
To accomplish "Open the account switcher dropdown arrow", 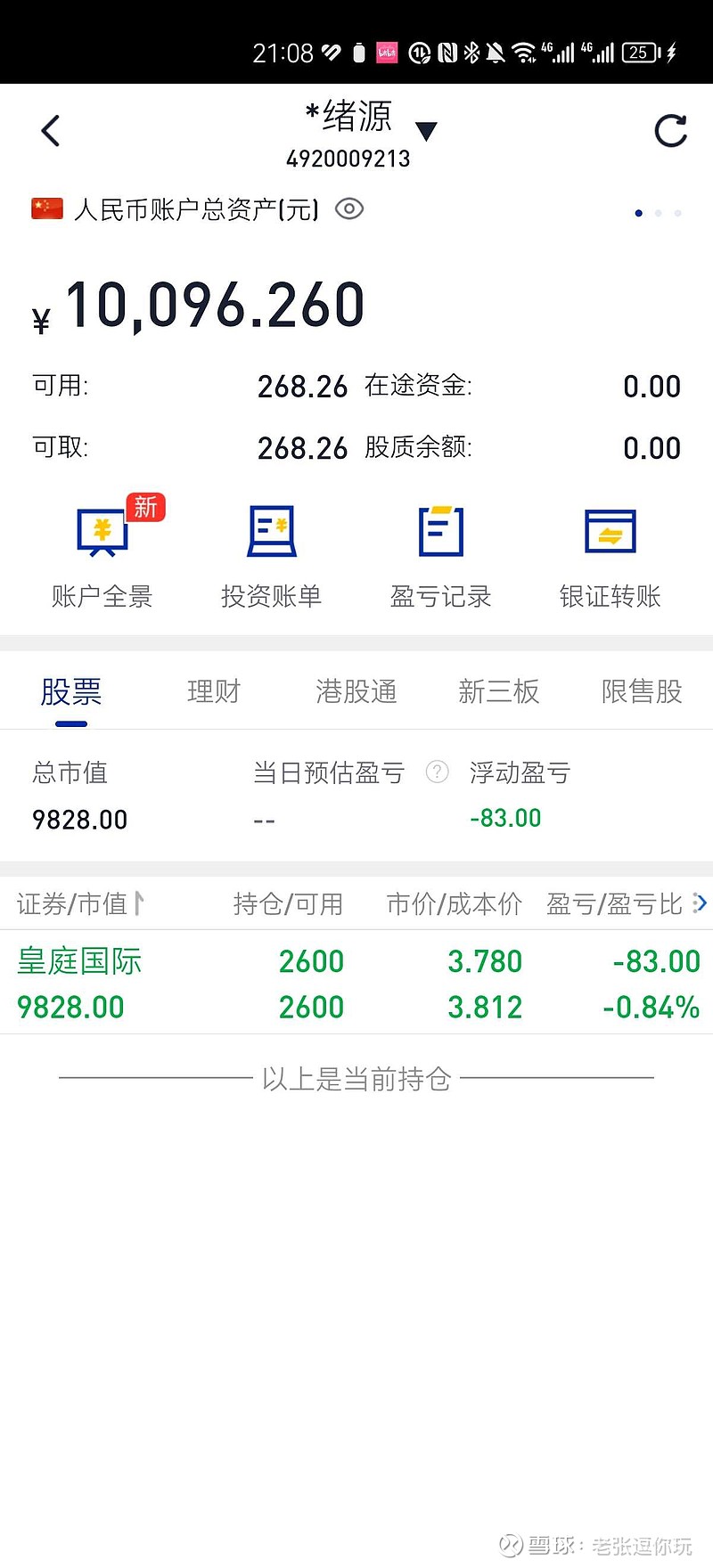I will click(426, 132).
